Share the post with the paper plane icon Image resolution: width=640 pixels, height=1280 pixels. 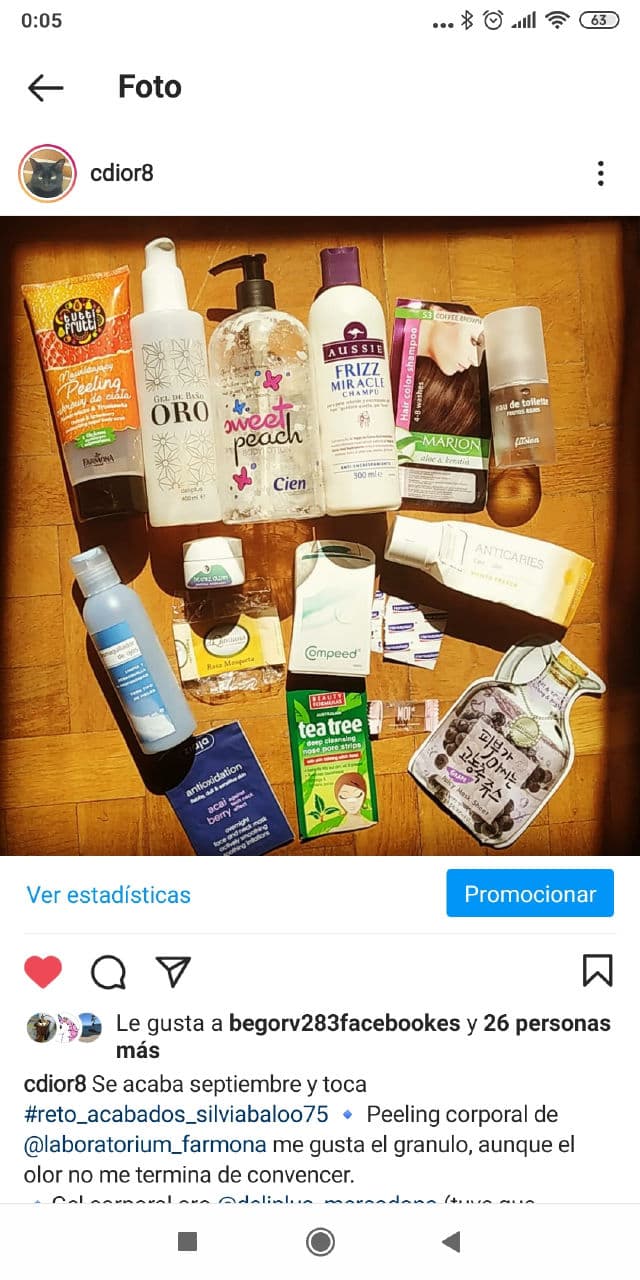(x=172, y=971)
